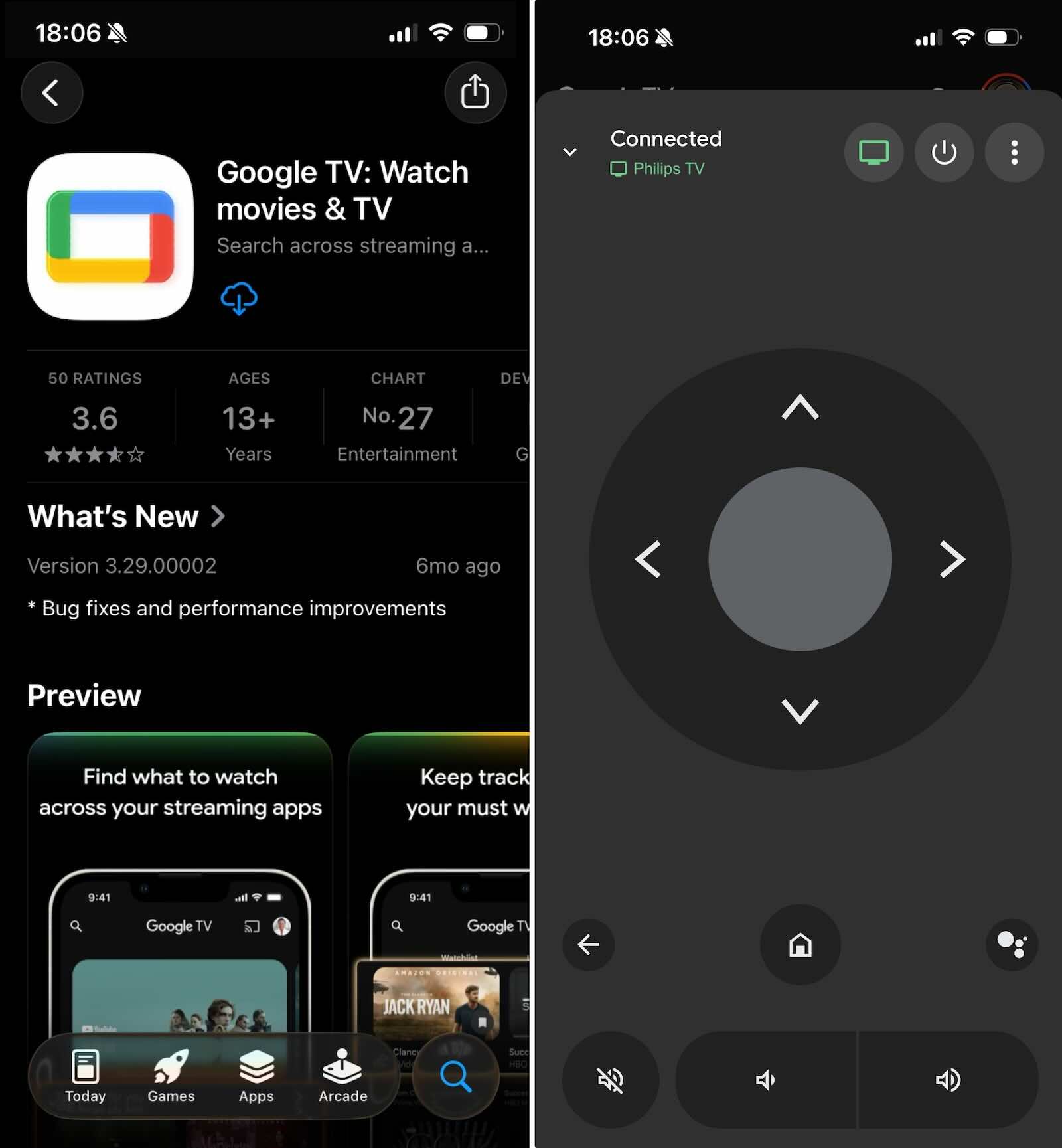
Task: Mute the Philips TV
Action: point(611,1079)
